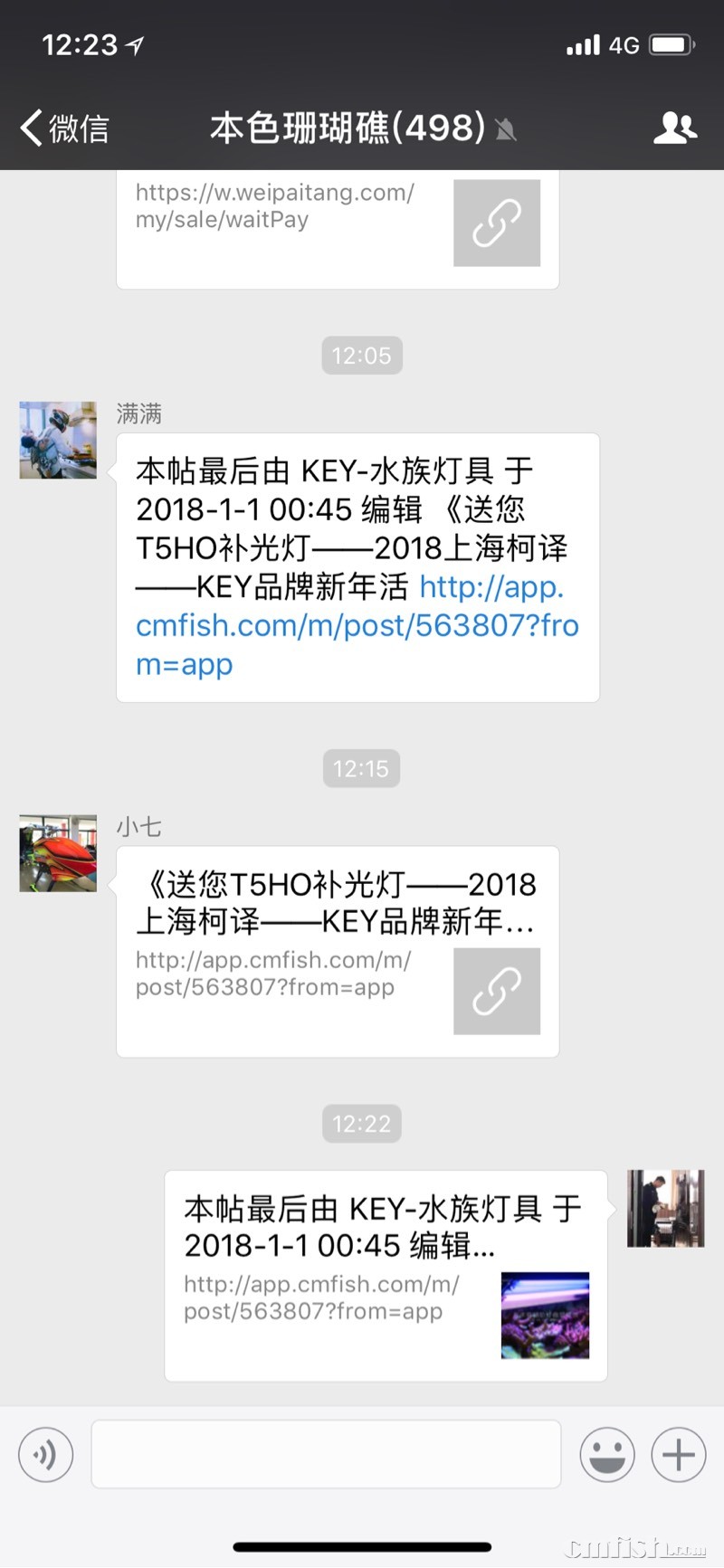This screenshot has height=1568, width=724.
Task: Open the group members info icon
Action: [674, 128]
